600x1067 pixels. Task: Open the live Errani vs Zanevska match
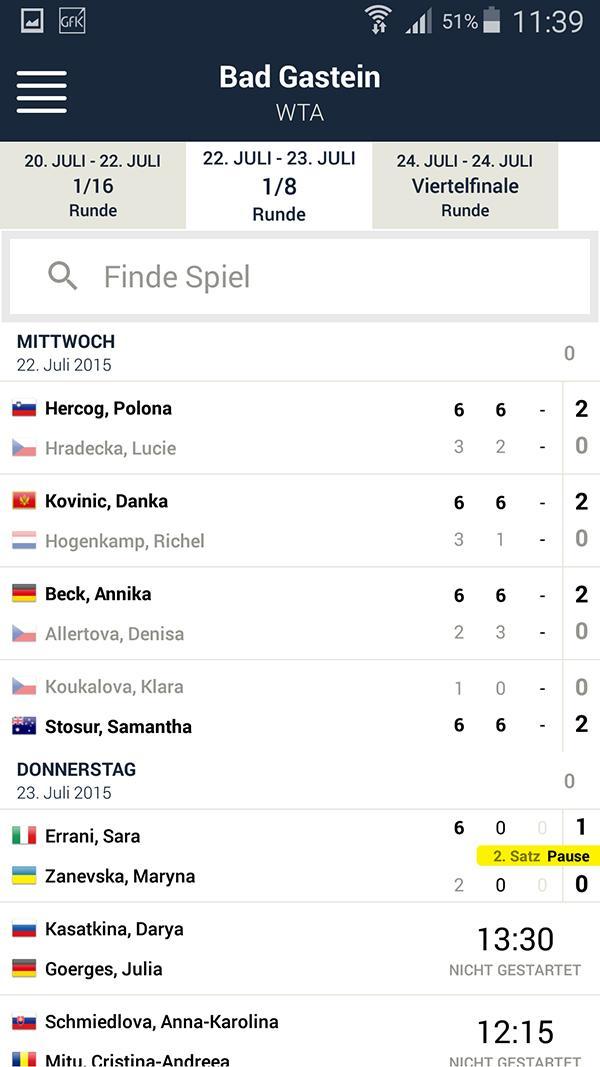coord(280,856)
